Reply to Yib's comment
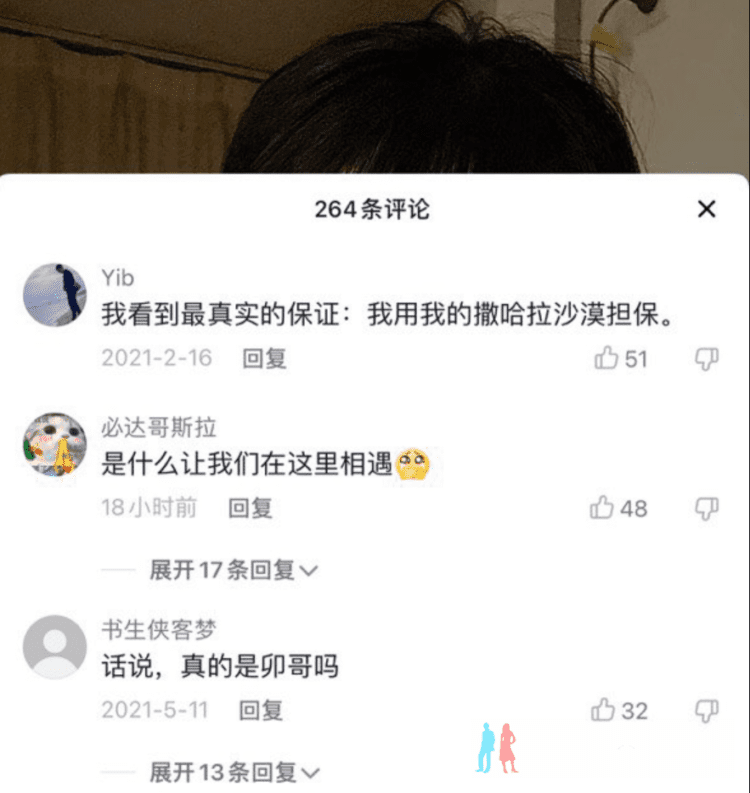750x793 pixels. pos(264,358)
